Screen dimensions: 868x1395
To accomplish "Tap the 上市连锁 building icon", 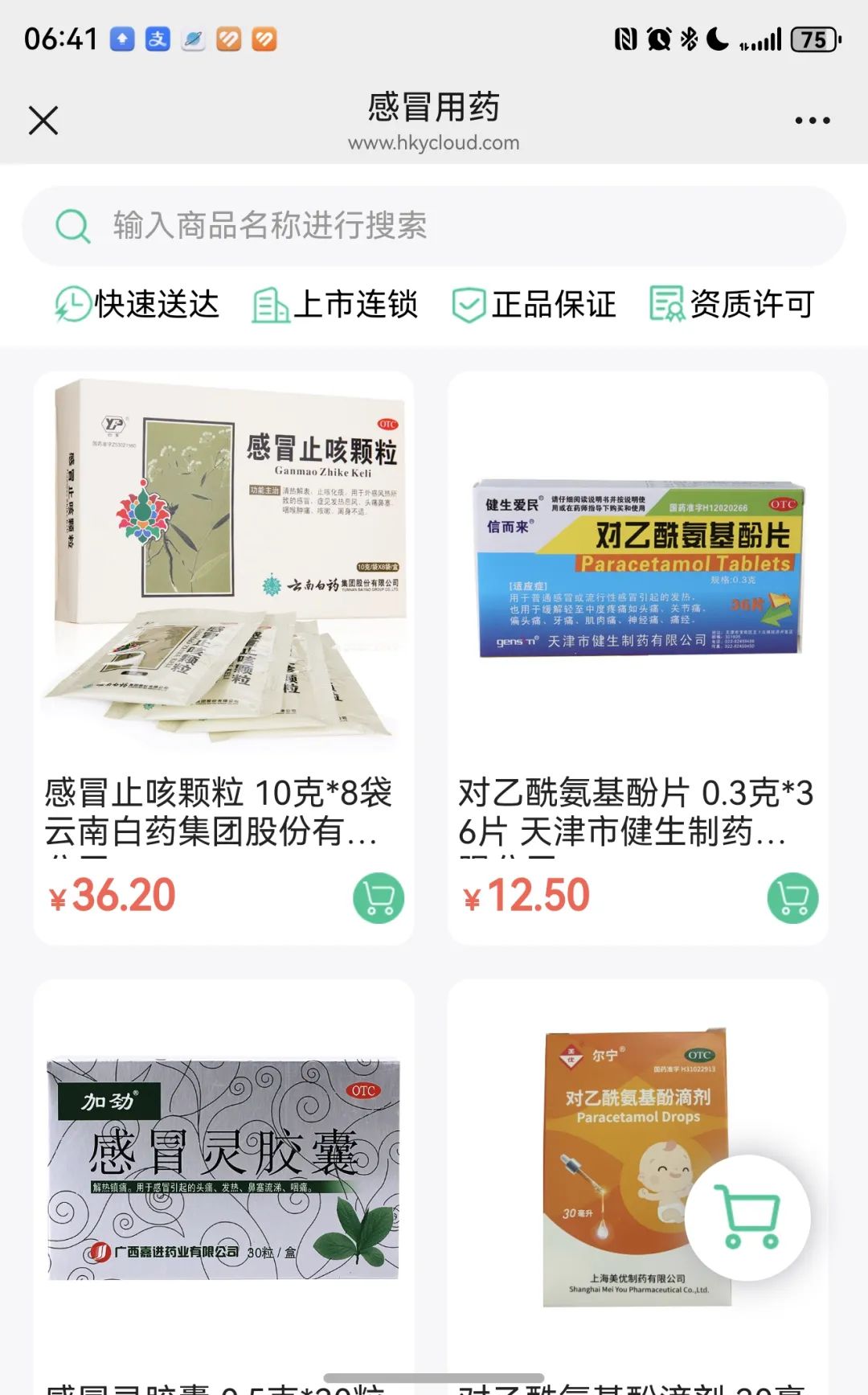I will (x=269, y=305).
